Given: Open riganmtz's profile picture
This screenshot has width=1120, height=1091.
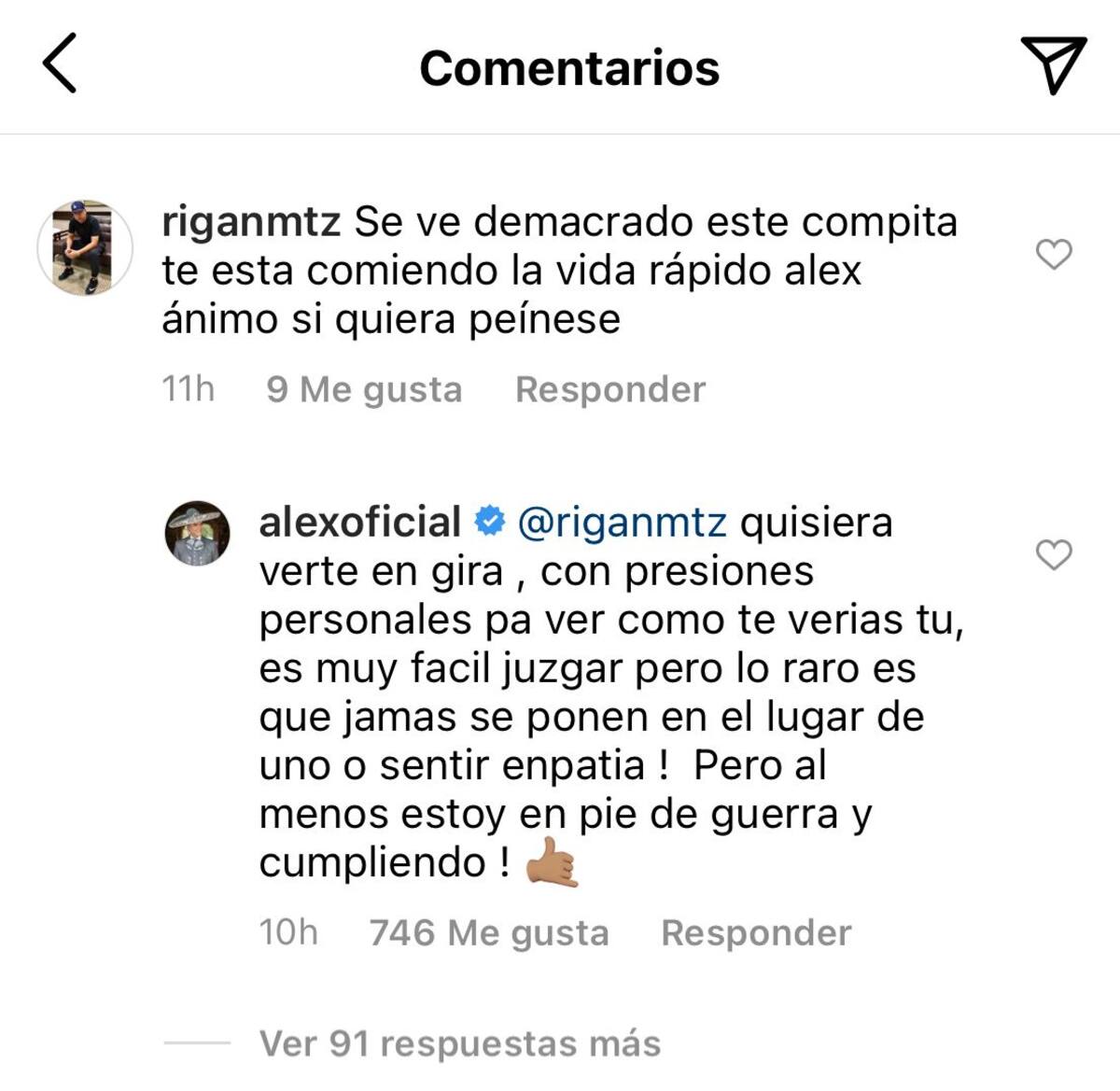Looking at the screenshot, I should click(85, 247).
